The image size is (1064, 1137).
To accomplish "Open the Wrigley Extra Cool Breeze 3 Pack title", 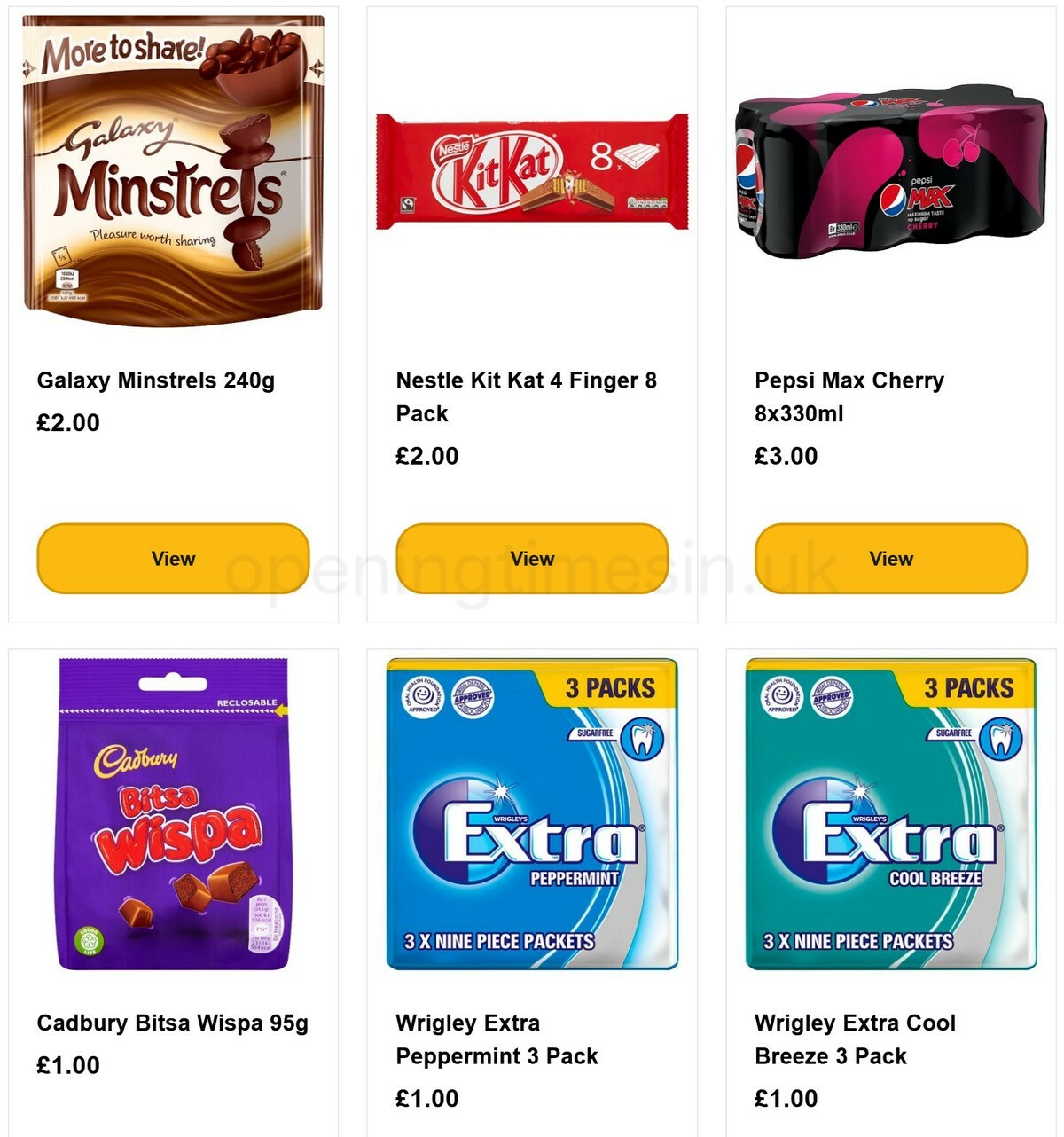I will [856, 1039].
